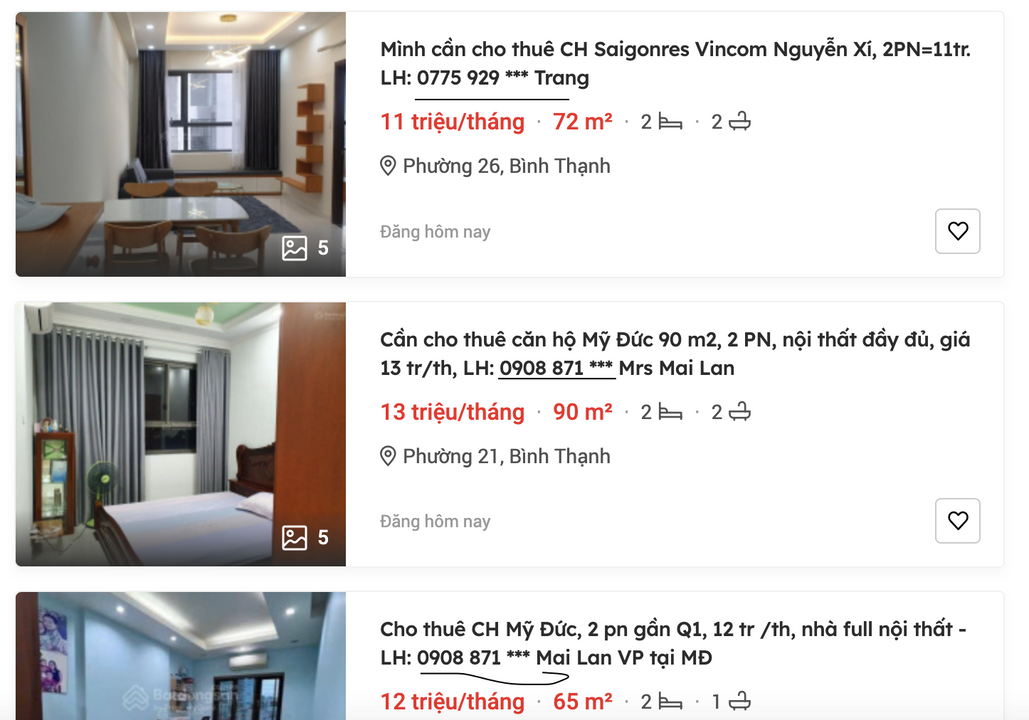Screen dimensions: 1029x720
Task: View photos of the Saigonres Vincom apartment
Action: pyautogui.click(x=181, y=144)
